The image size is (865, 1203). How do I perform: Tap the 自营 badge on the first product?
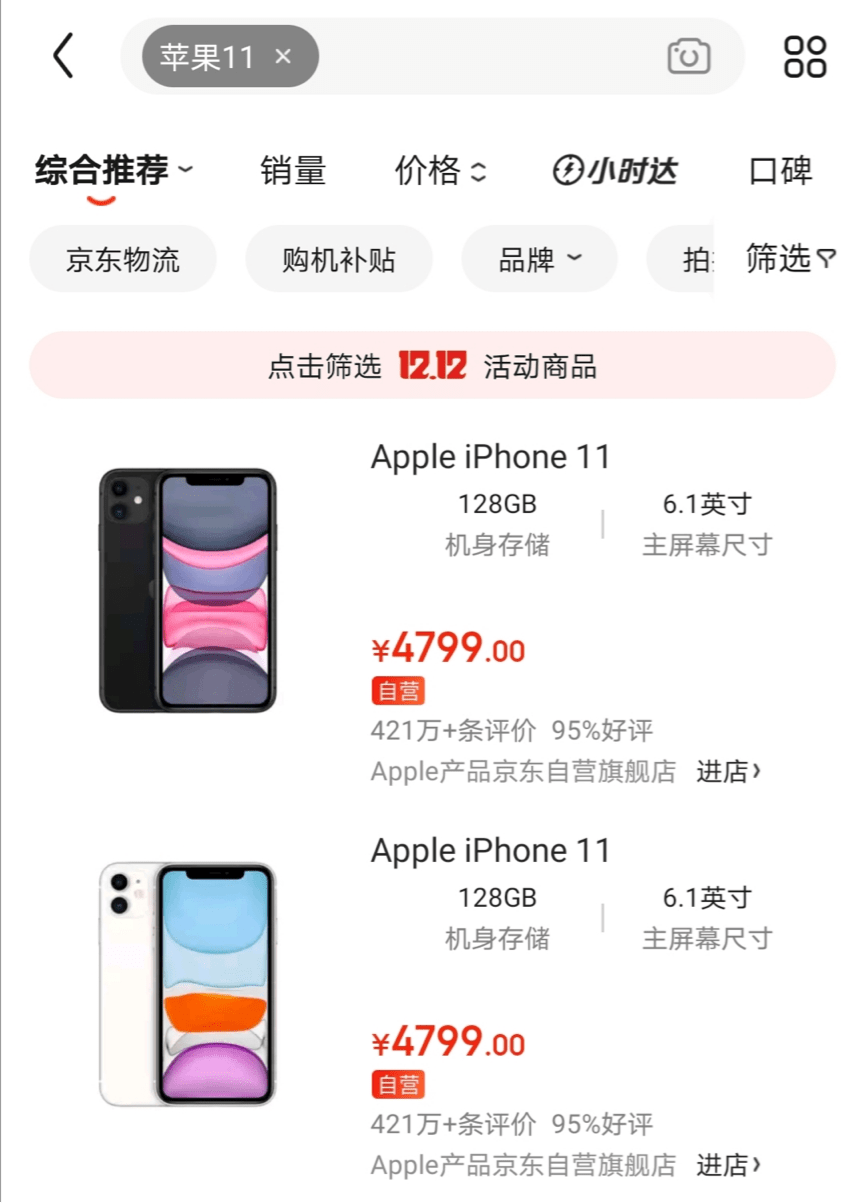[397, 690]
